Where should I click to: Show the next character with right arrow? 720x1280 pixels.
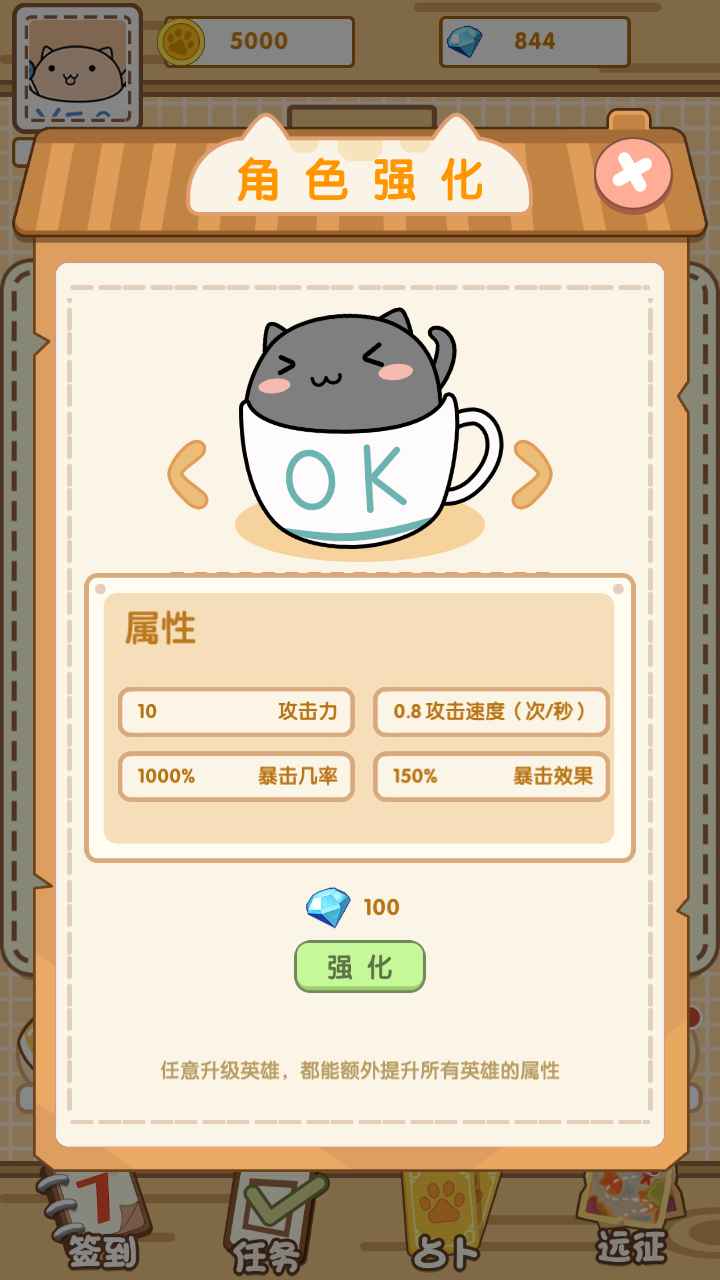coord(531,474)
